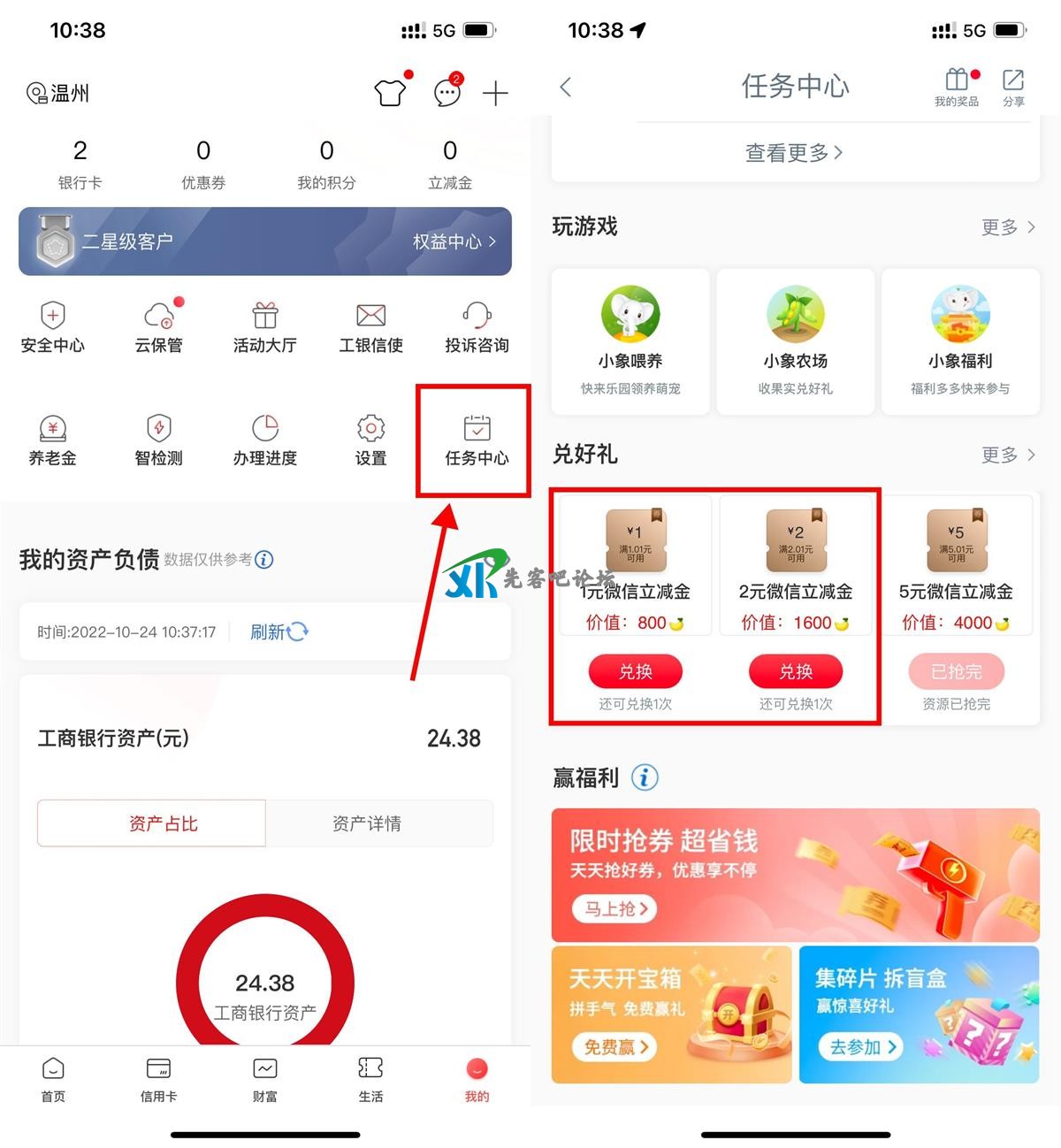Redeem the 2元 WeChat discount coupon
Viewport: 1061px width, 1148px height.
pos(795,671)
